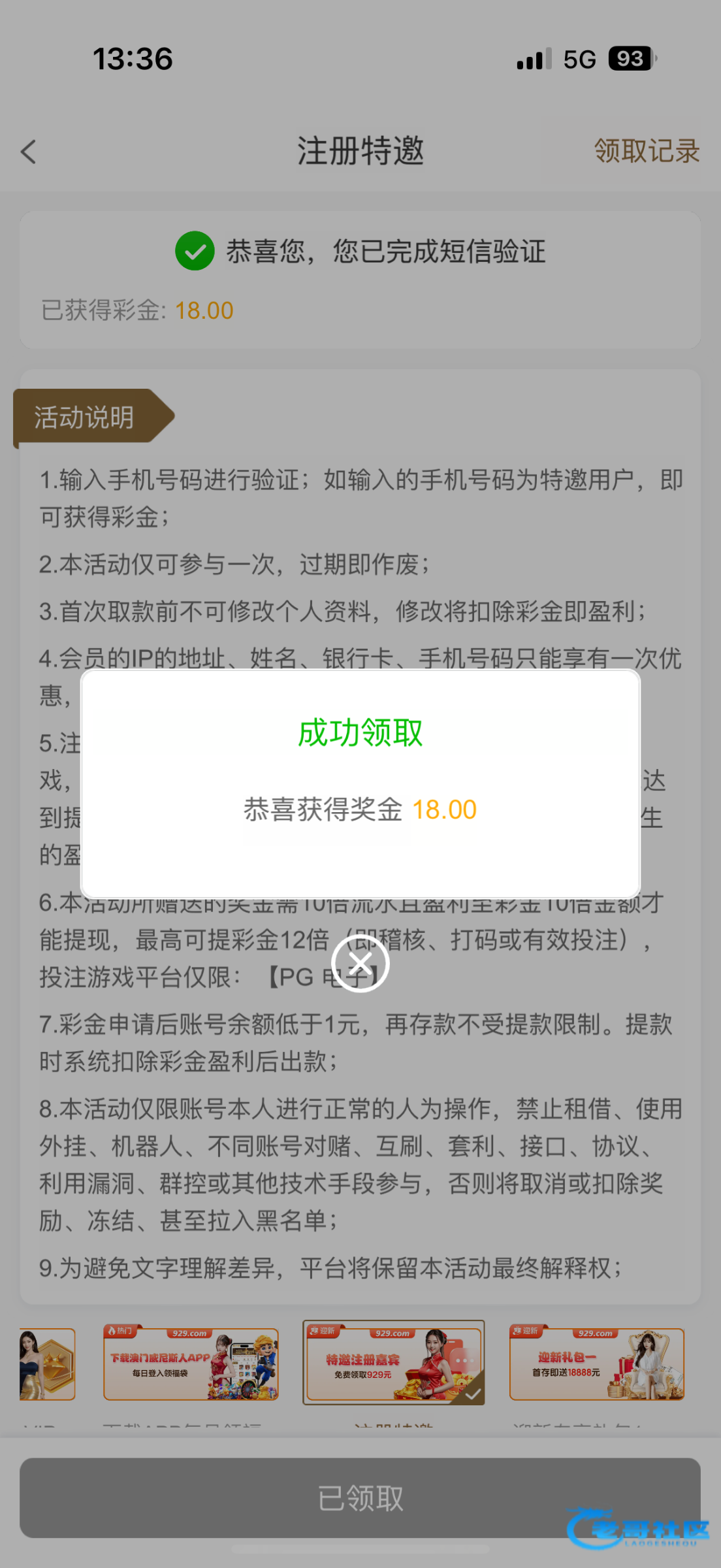The height and width of the screenshot is (1568, 721).
Task: Open the 下载澳门威尼斯人APP promotion card
Action: 191,1364
